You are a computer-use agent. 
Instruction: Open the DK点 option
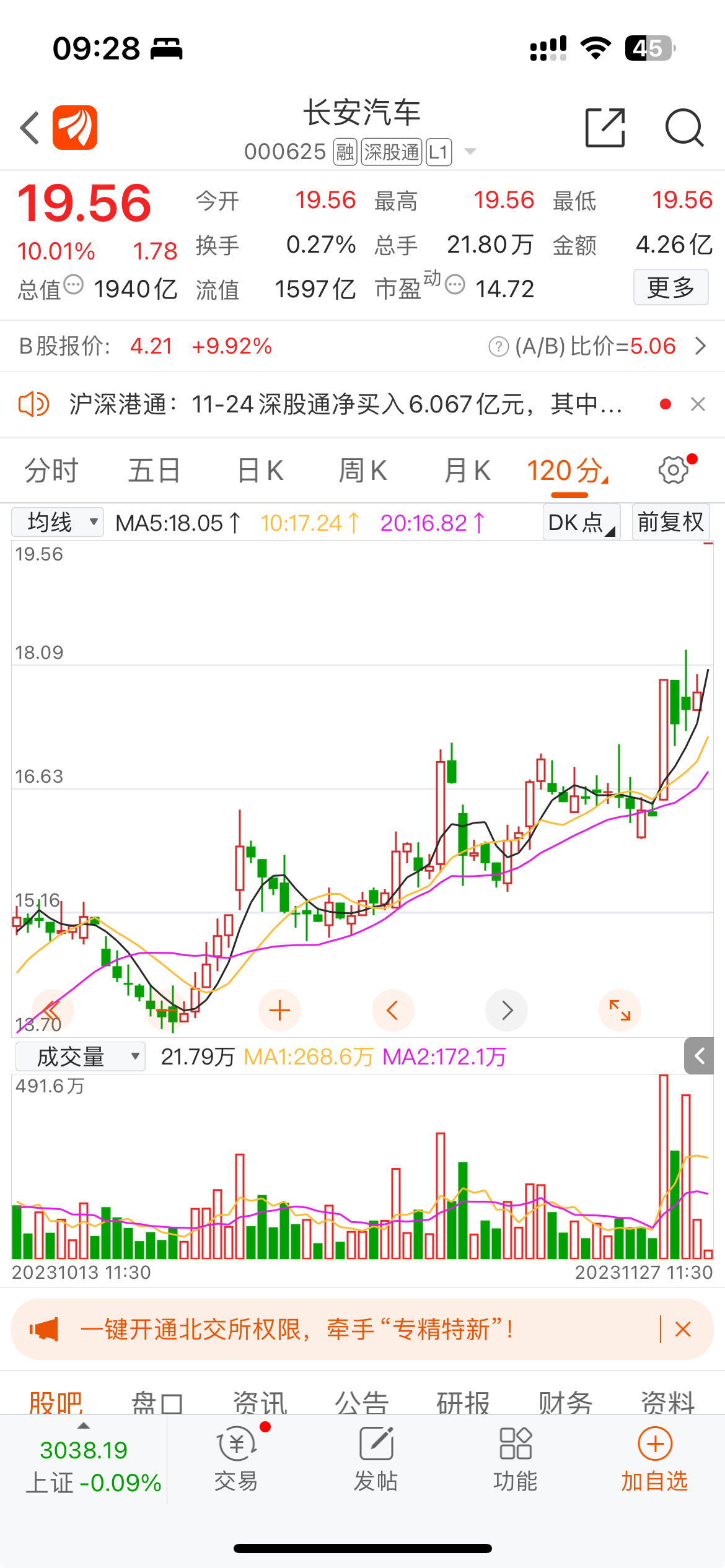click(581, 522)
